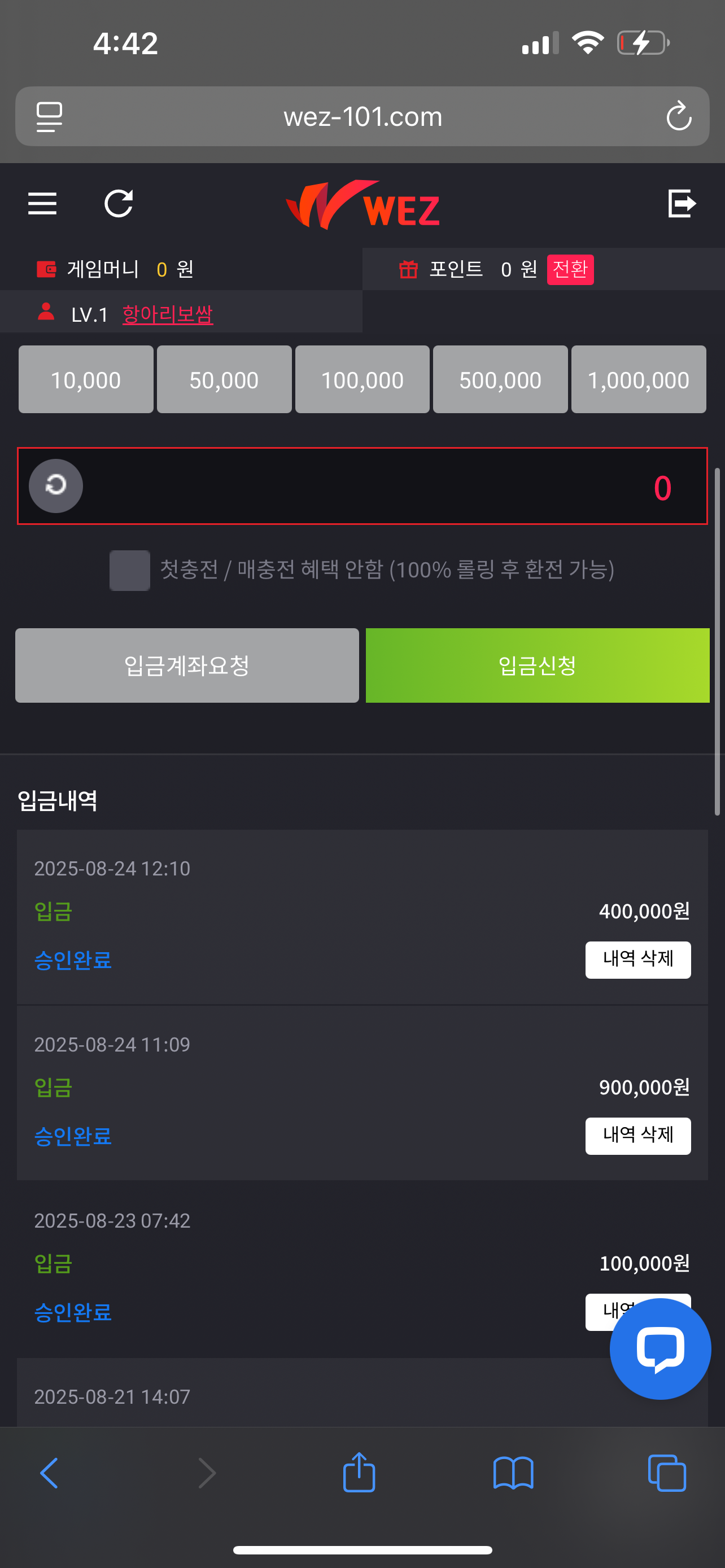The height and width of the screenshot is (1568, 725).
Task: Select the 50,000 amount button
Action: [x=224, y=380]
